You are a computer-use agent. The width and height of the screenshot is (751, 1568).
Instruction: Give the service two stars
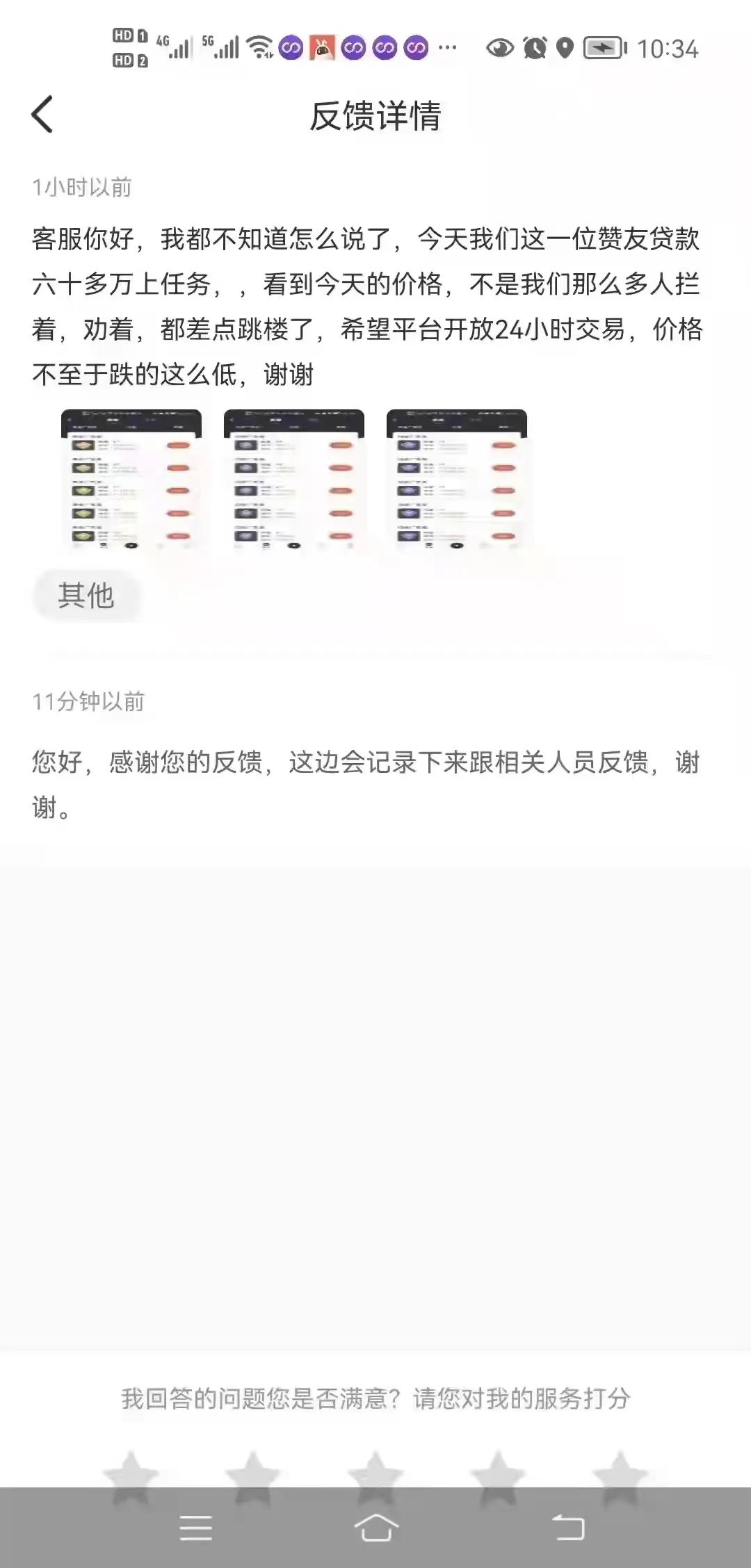pos(253,1475)
